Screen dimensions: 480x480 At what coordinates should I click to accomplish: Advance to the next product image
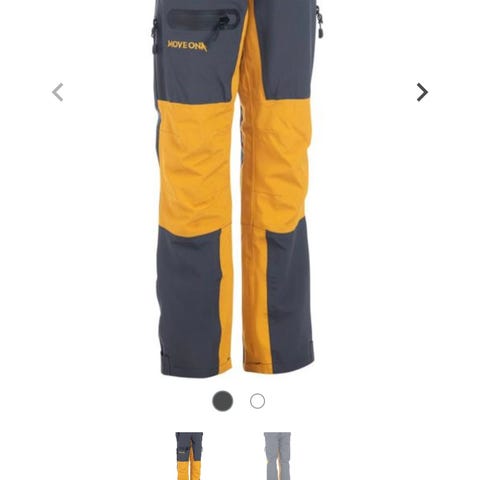pos(422,92)
